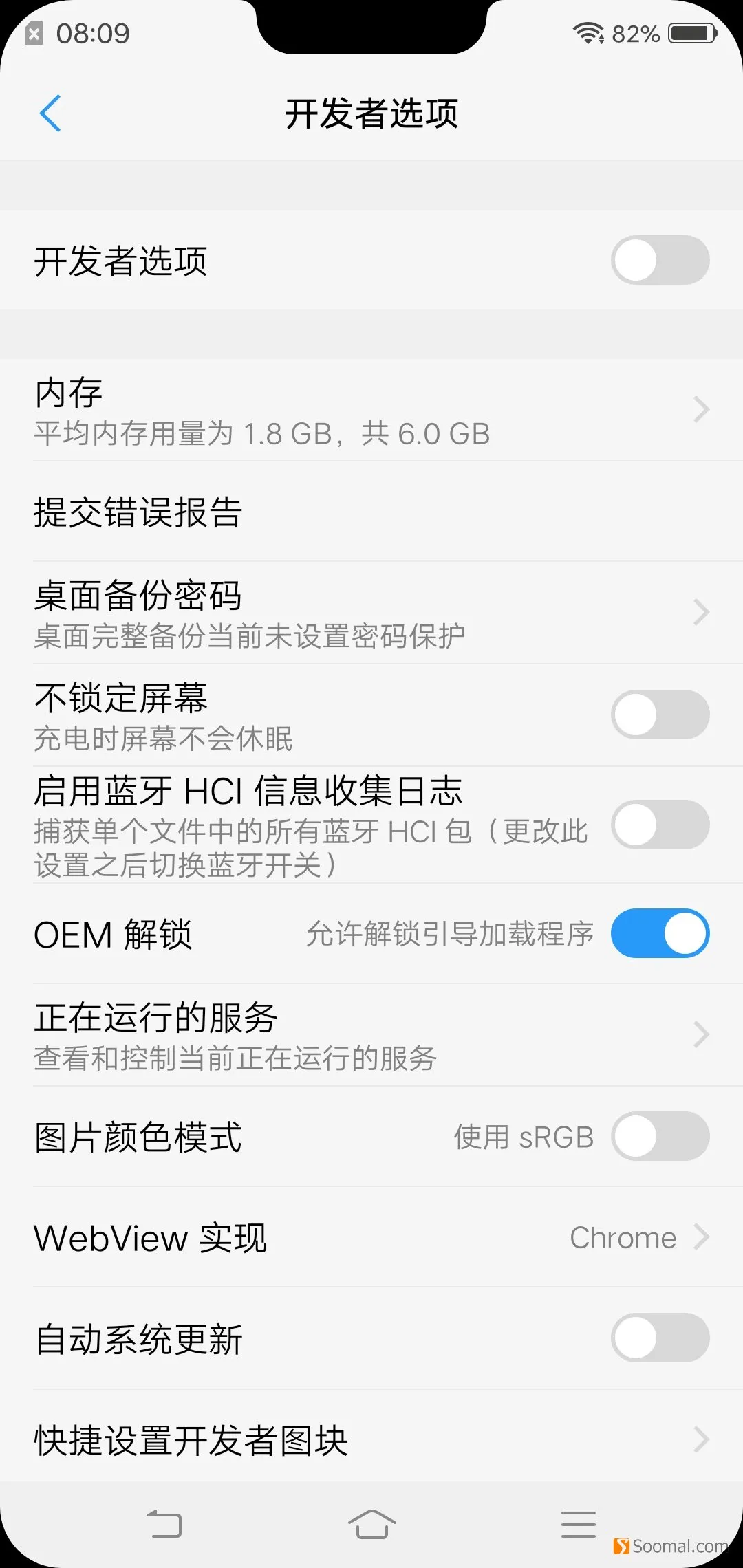This screenshot has width=743, height=1568.
Task: Disable the OEM 解锁 switch
Action: 660,933
